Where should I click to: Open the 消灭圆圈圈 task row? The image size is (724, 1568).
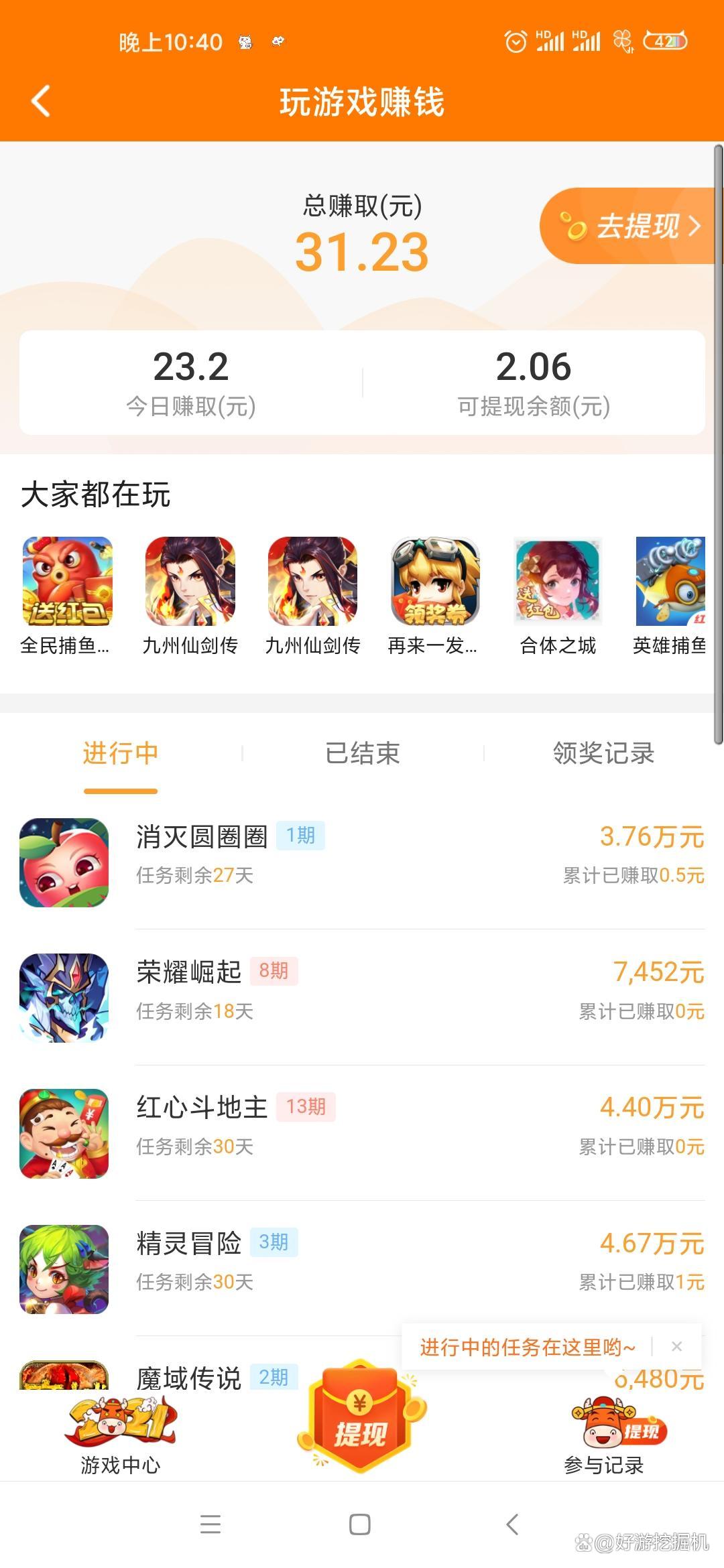pos(362,862)
